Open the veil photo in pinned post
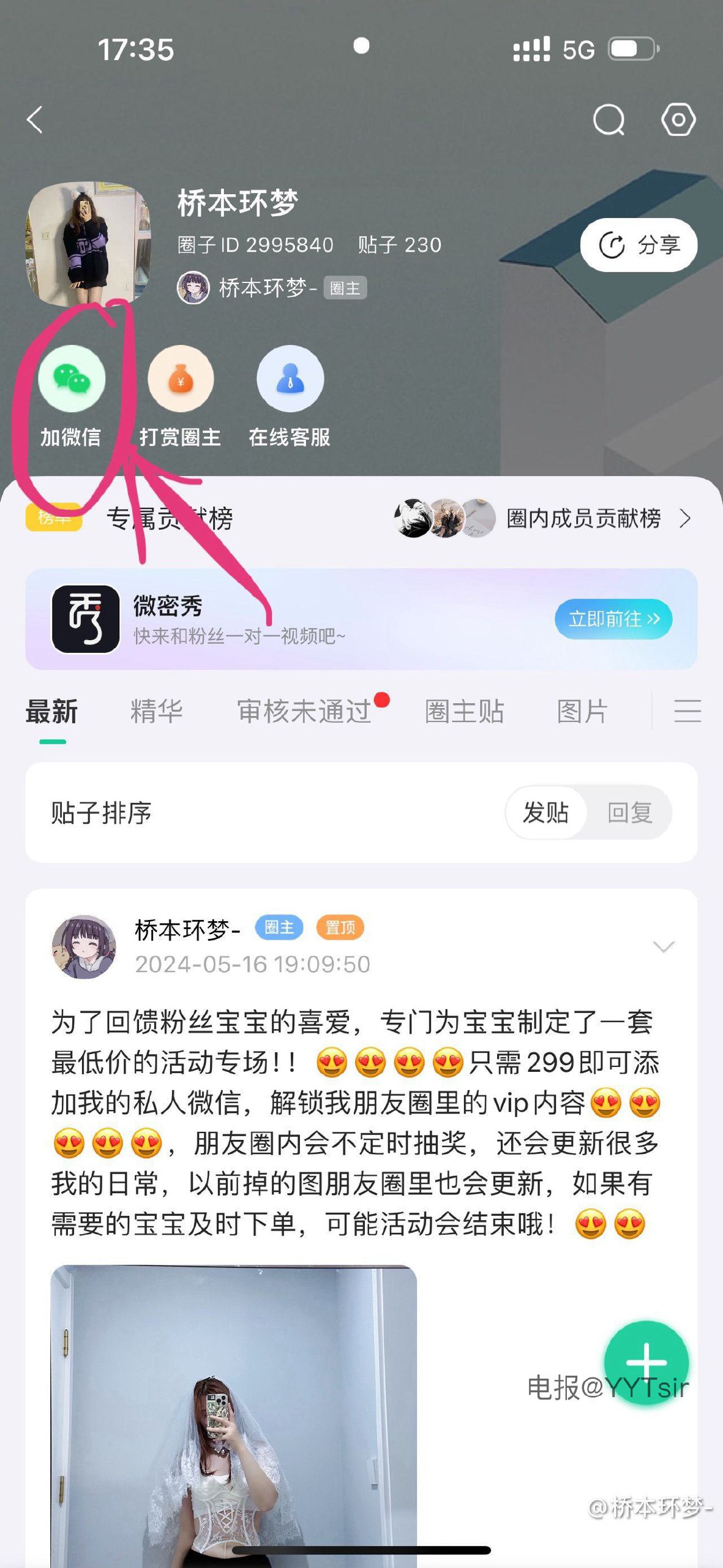This screenshot has width=723, height=1568. click(x=233, y=1409)
